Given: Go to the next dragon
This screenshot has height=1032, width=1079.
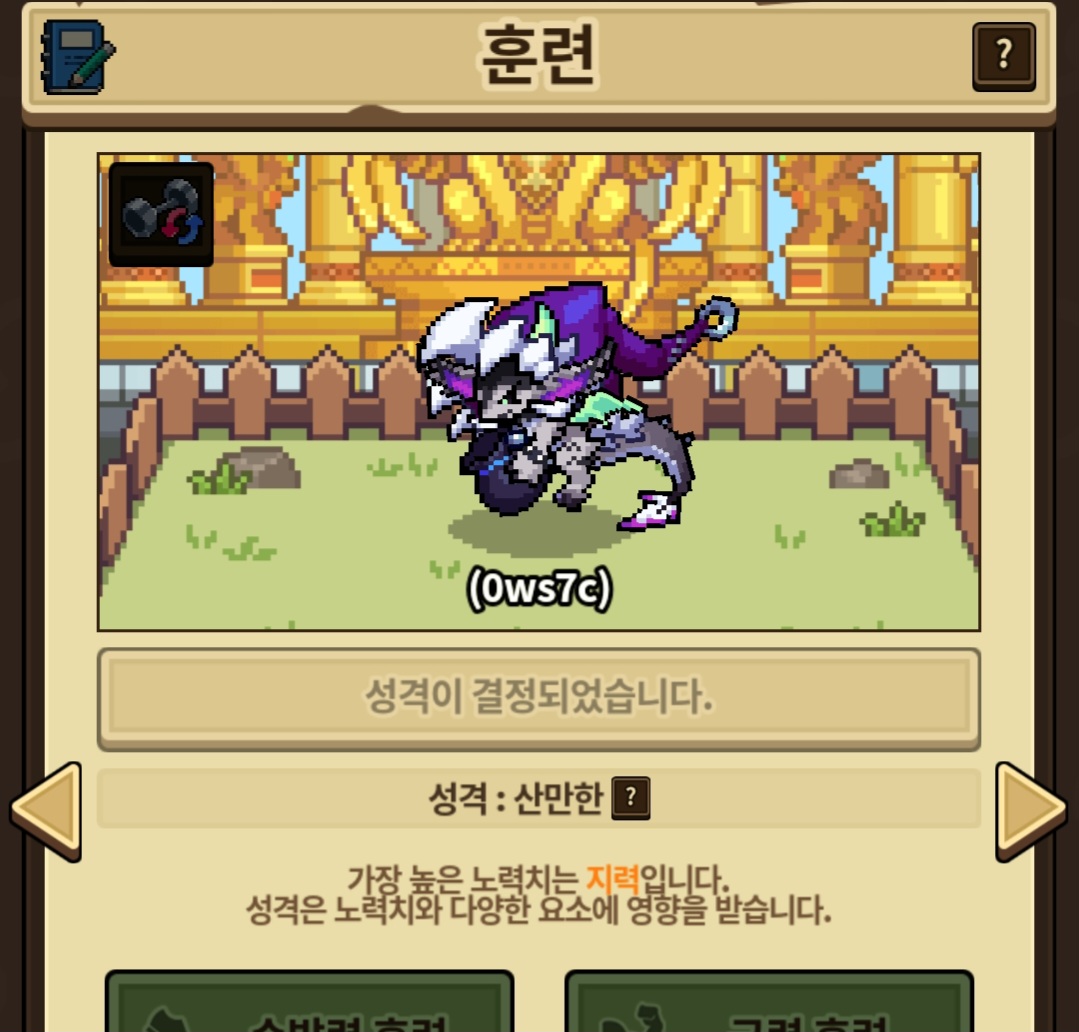Looking at the screenshot, I should pos(1031,811).
